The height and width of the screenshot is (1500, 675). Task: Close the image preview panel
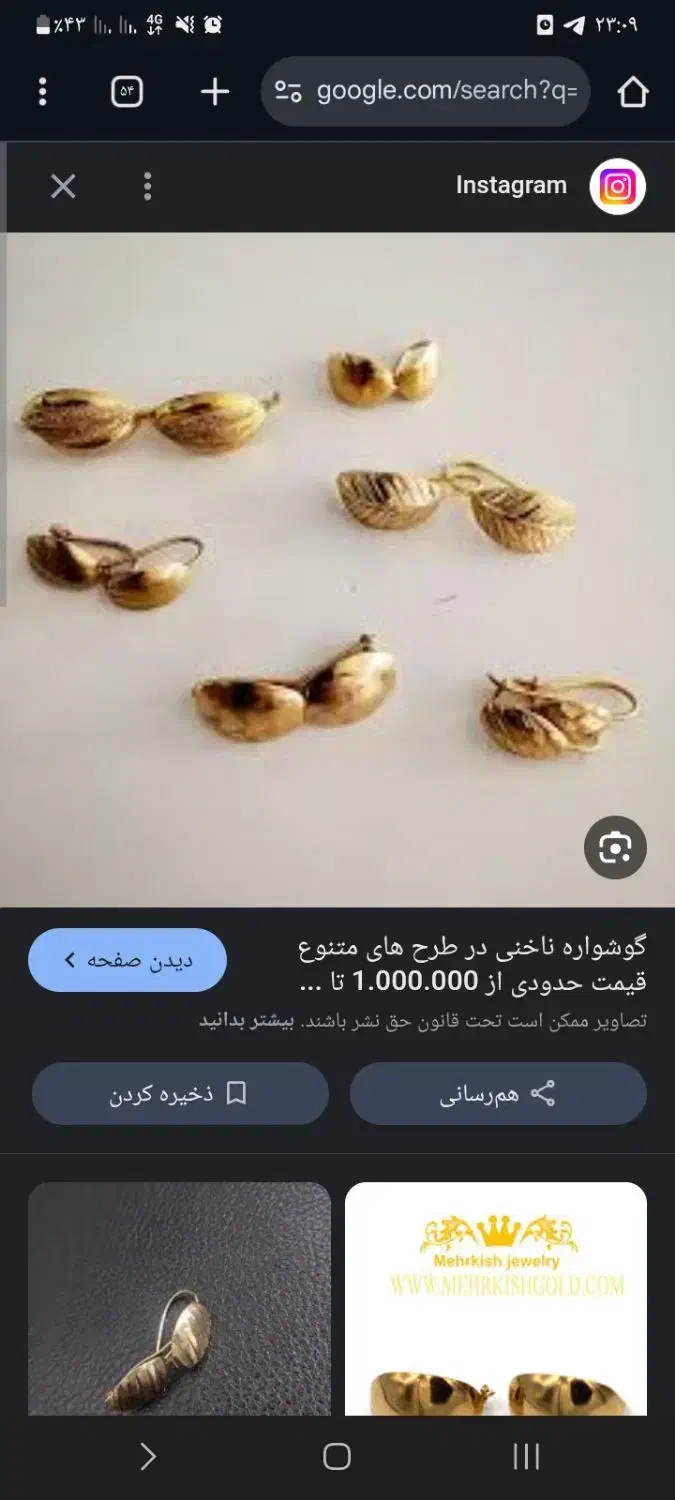[63, 186]
